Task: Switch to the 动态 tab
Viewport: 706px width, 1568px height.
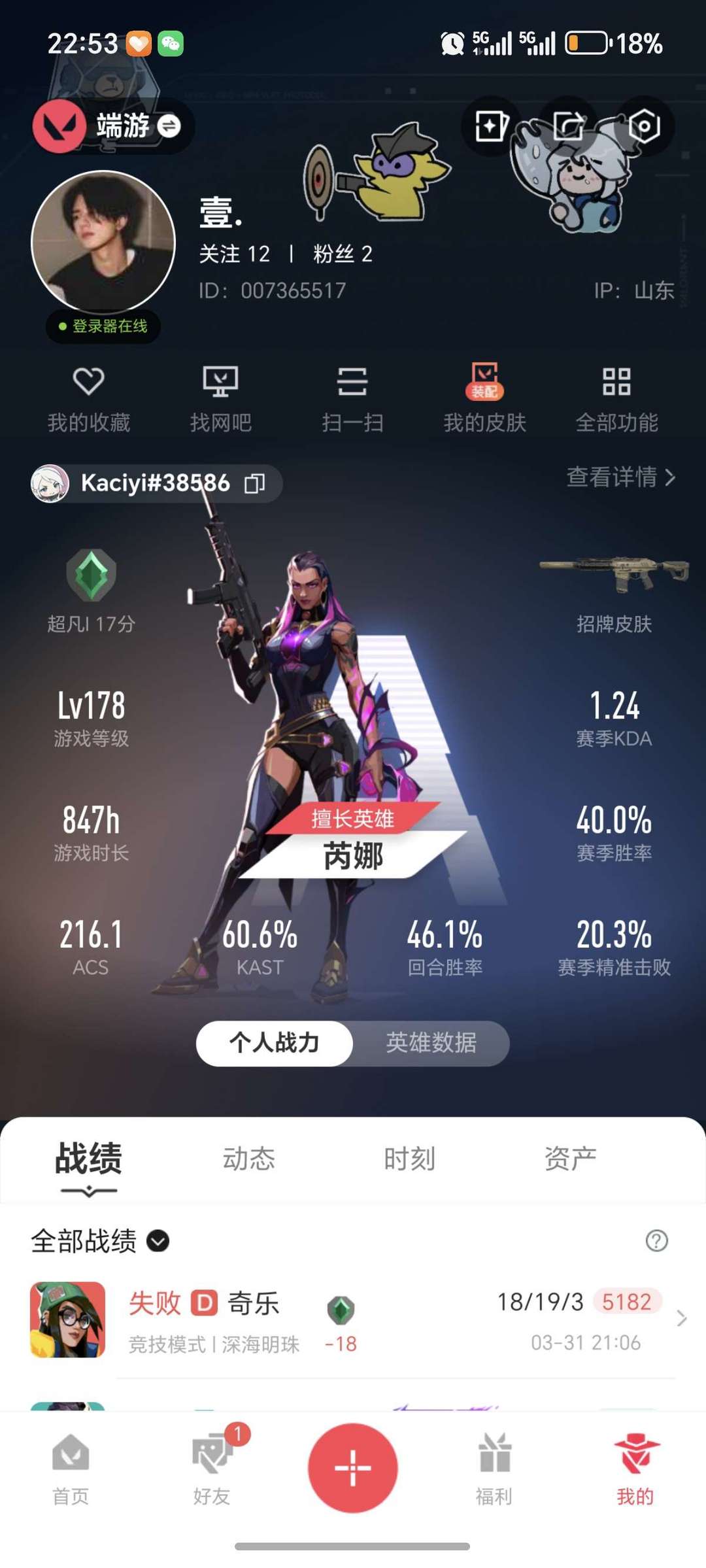Action: point(248,1159)
